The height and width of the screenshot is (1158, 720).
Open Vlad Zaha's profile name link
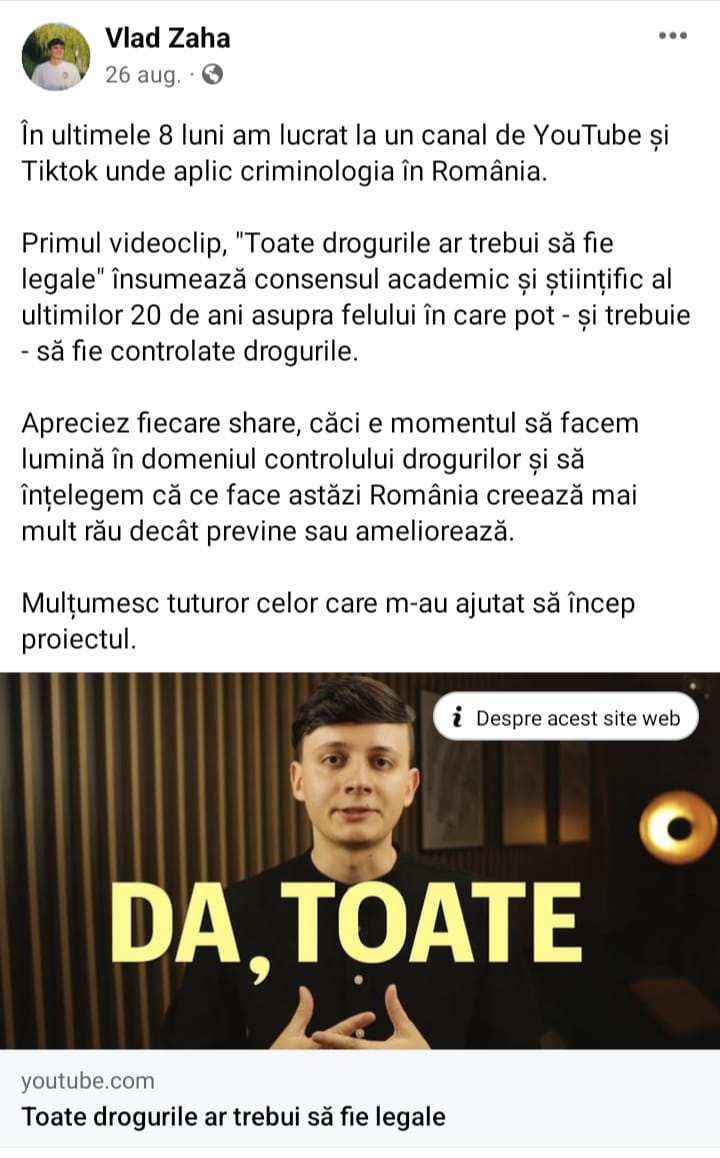pyautogui.click(x=167, y=38)
